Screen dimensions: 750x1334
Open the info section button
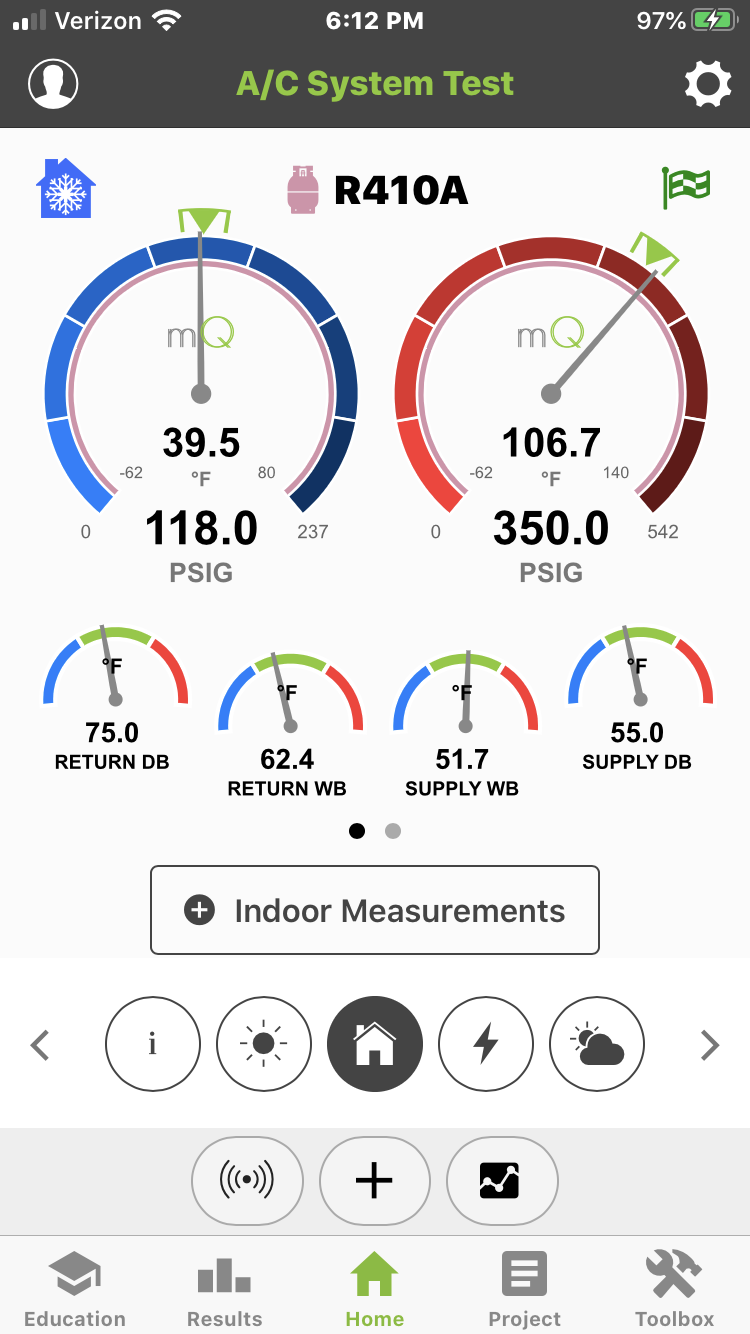[x=152, y=1045]
